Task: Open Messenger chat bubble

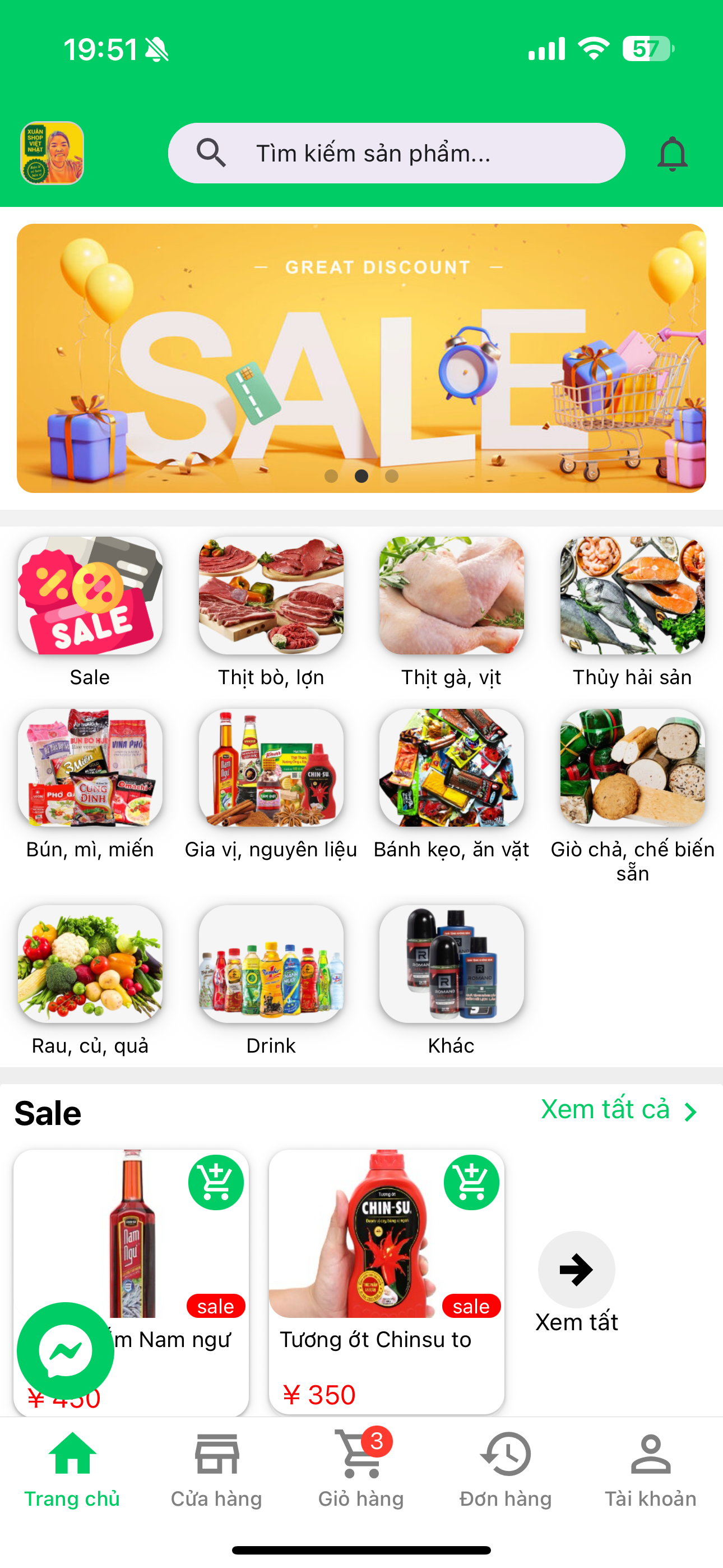Action: tap(66, 1350)
